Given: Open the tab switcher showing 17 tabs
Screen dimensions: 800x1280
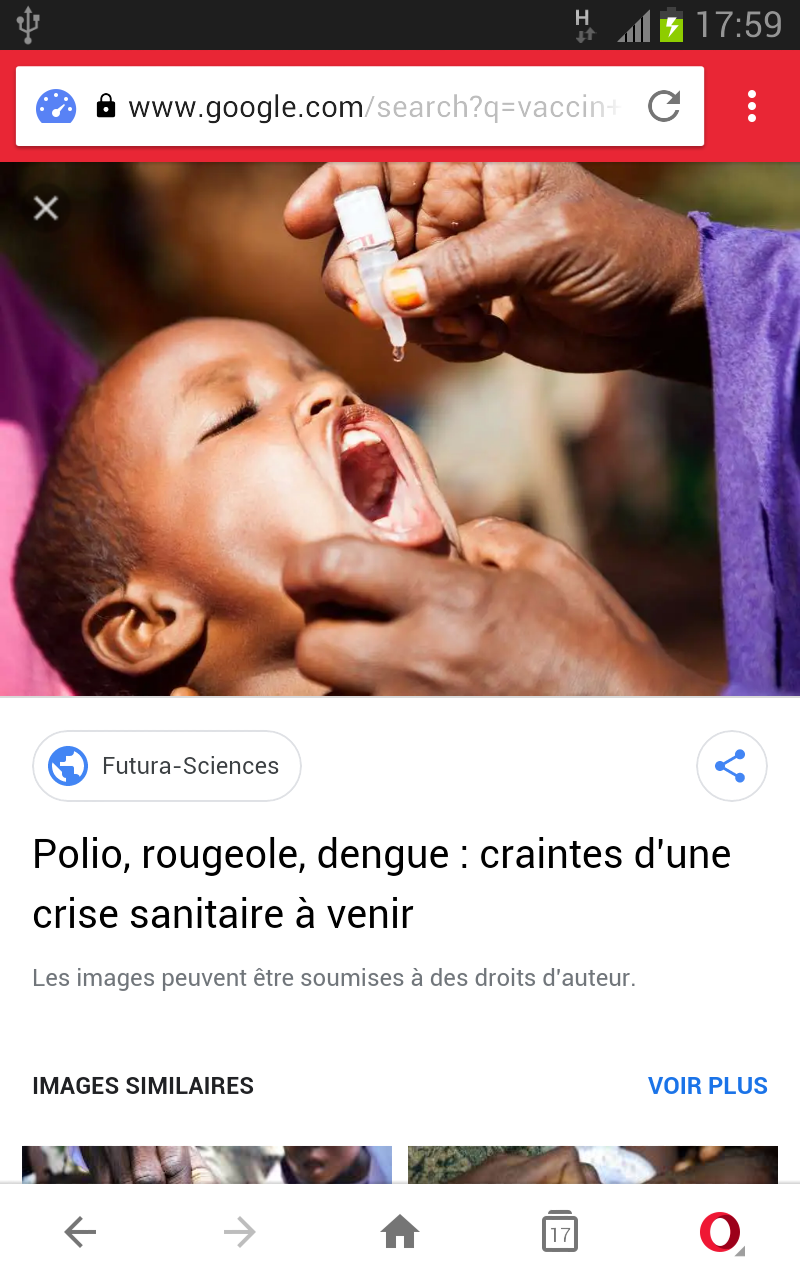Looking at the screenshot, I should [560, 1233].
